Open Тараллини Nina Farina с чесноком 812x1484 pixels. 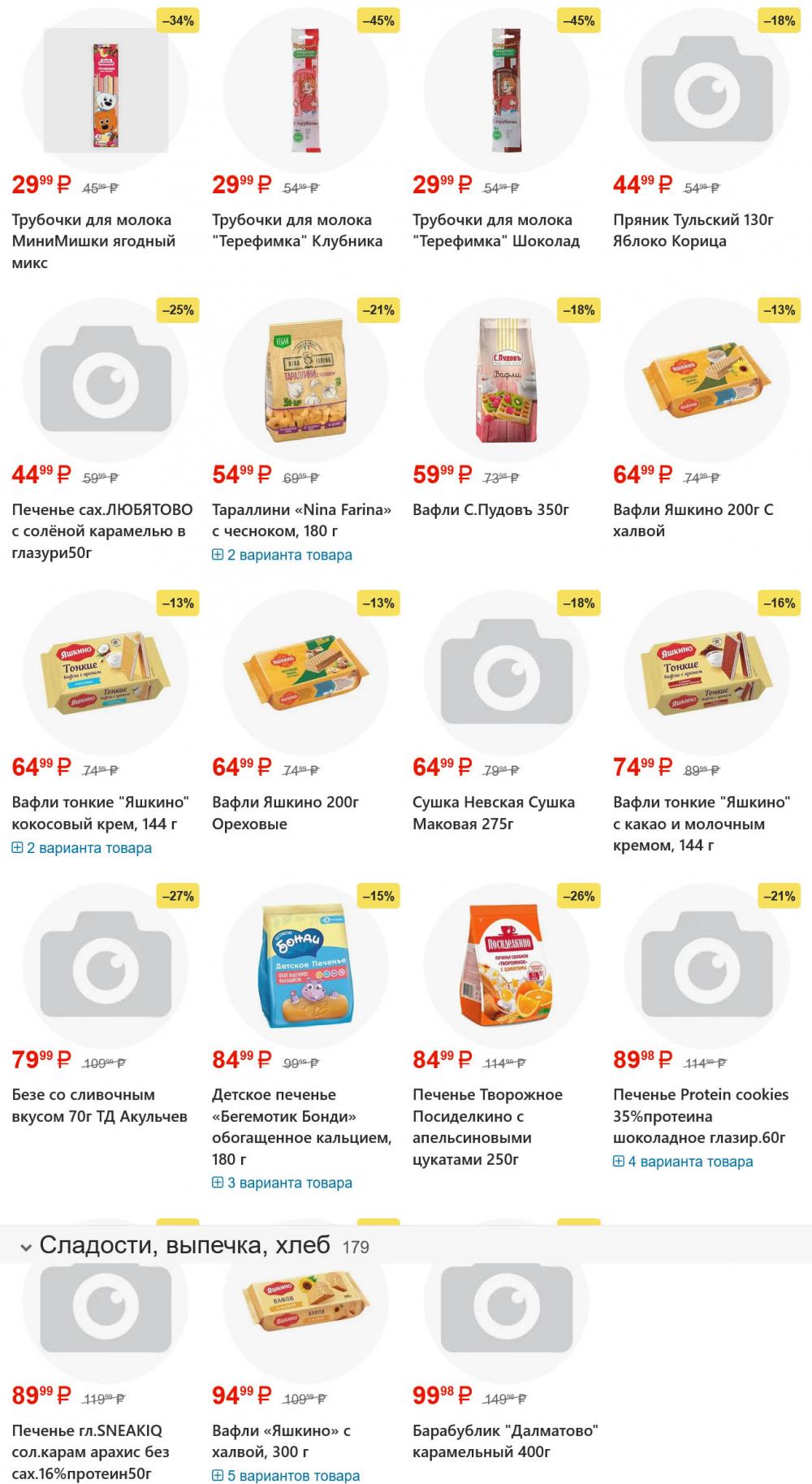coord(301,520)
